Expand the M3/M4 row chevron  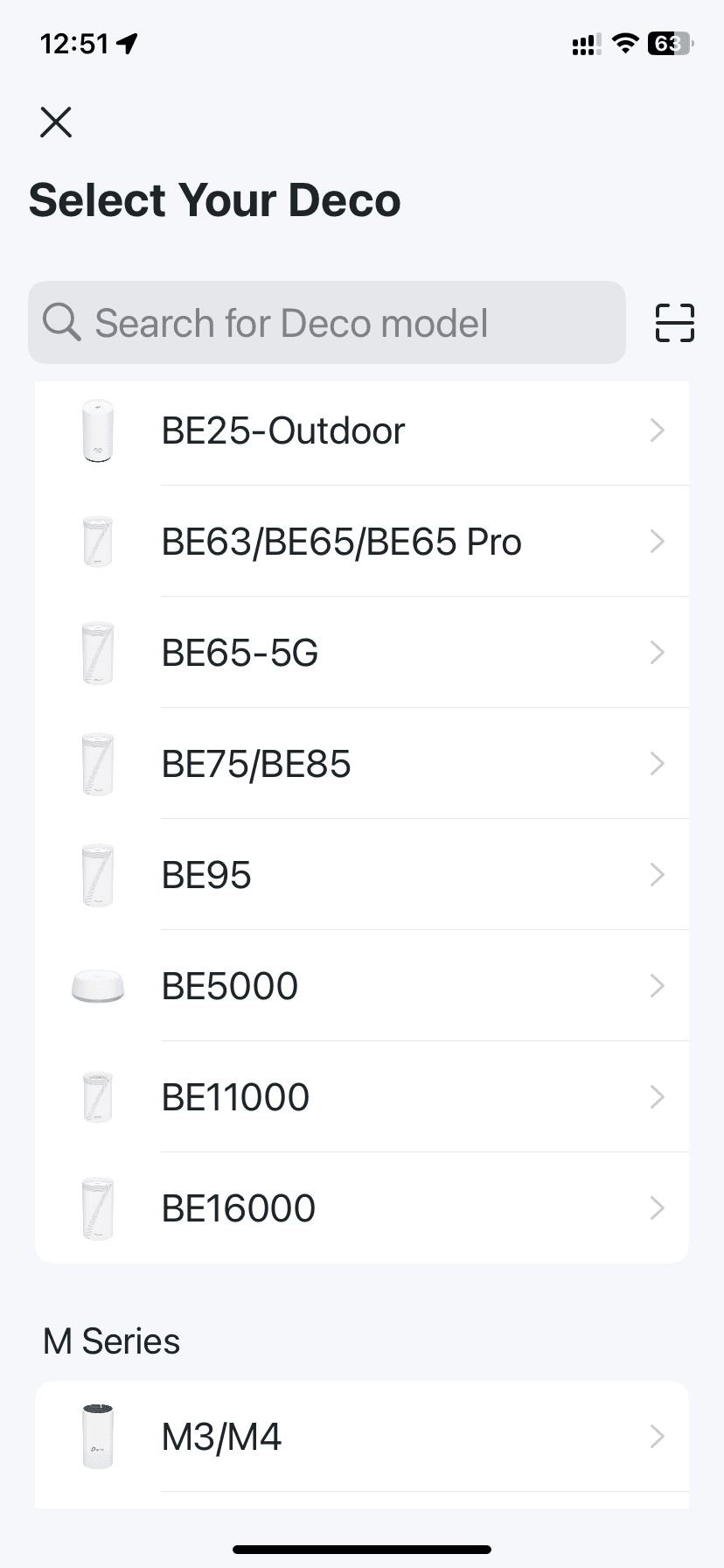658,1435
